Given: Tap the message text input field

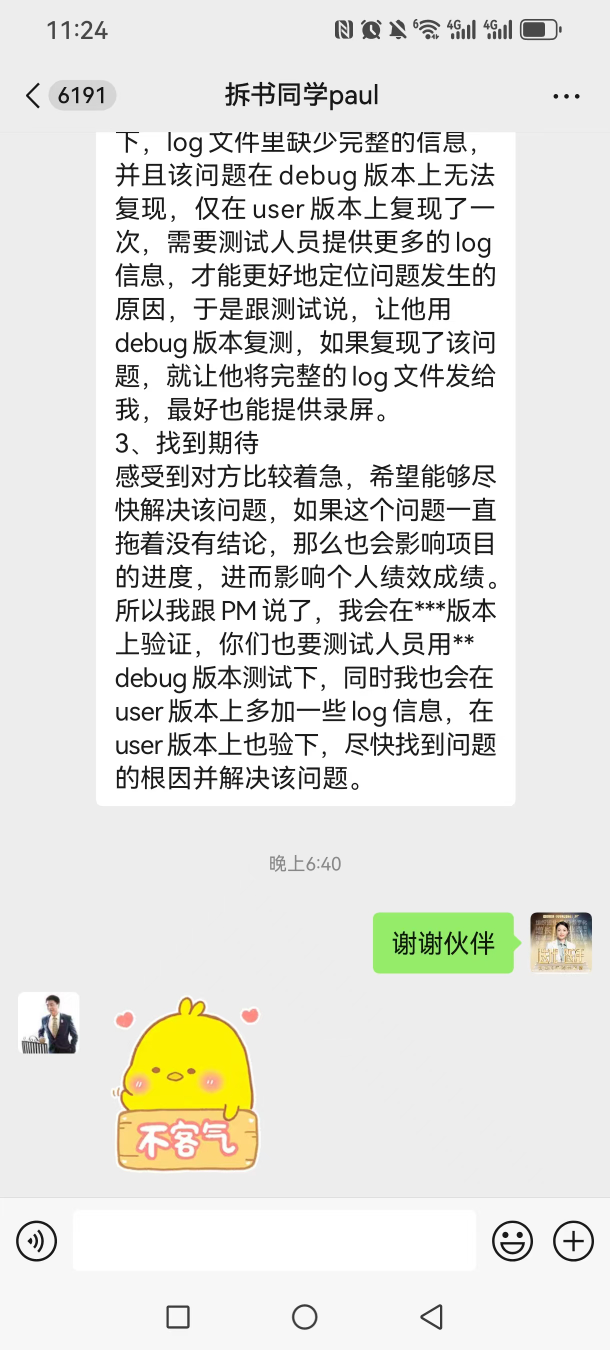Looking at the screenshot, I should [274, 1241].
